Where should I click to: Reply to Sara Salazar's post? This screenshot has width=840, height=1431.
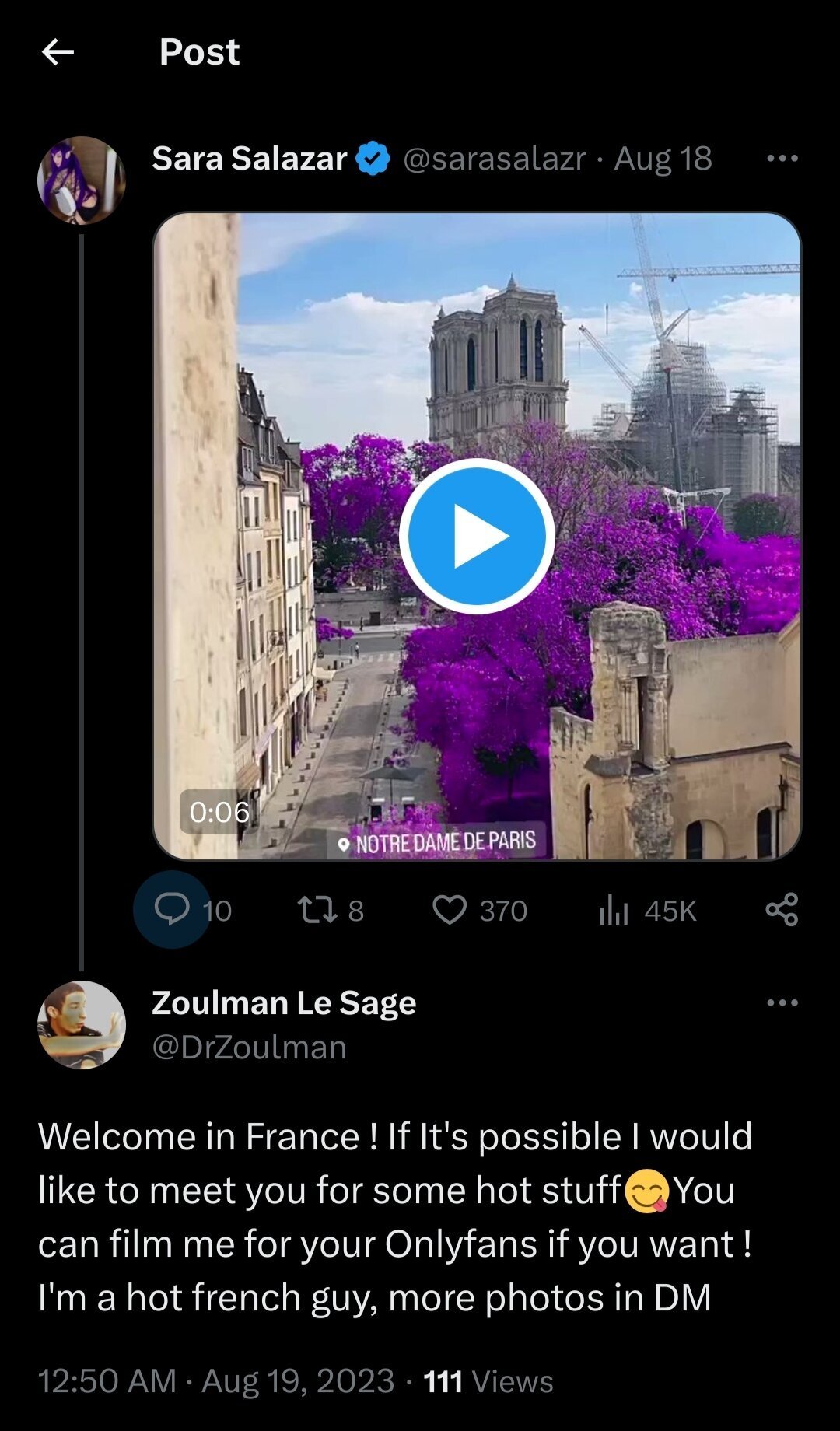[x=172, y=909]
